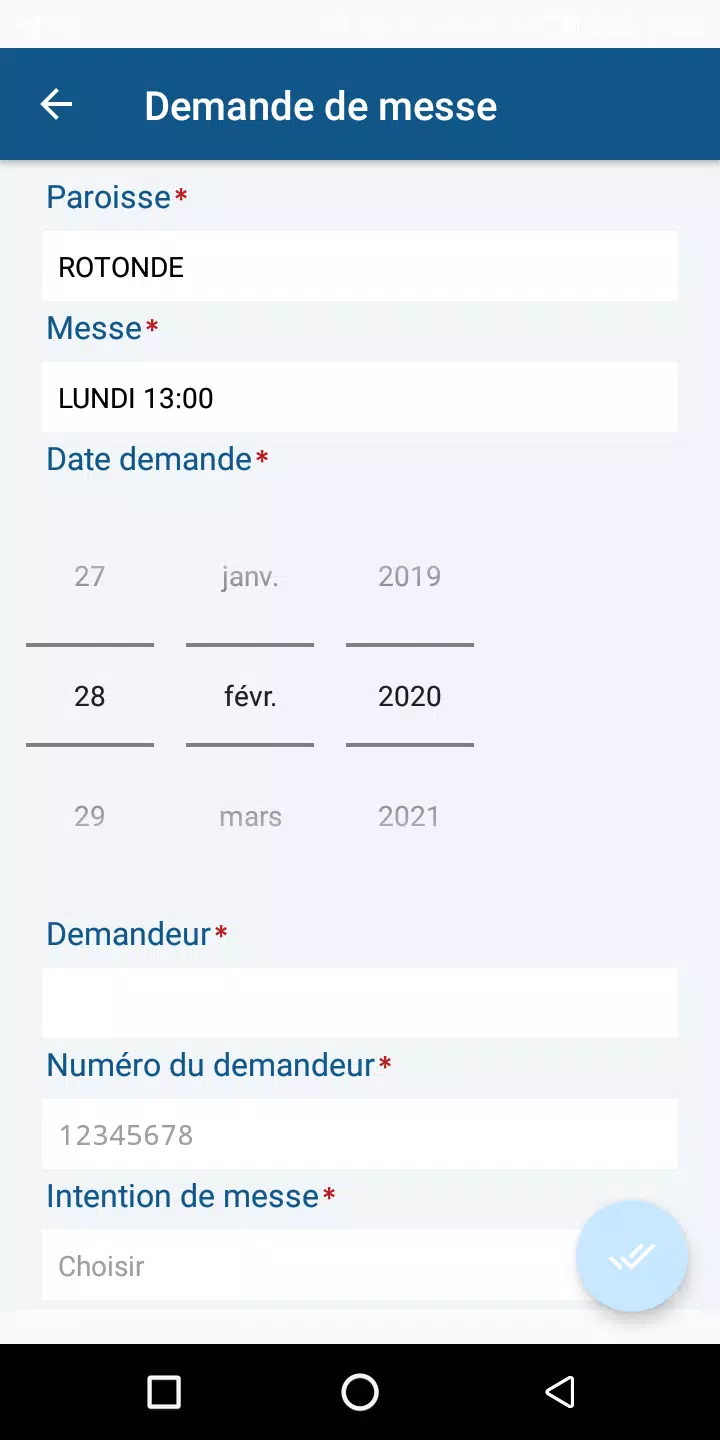Submit the request with the checkmark button
720x1440 pixels.
pos(632,1256)
